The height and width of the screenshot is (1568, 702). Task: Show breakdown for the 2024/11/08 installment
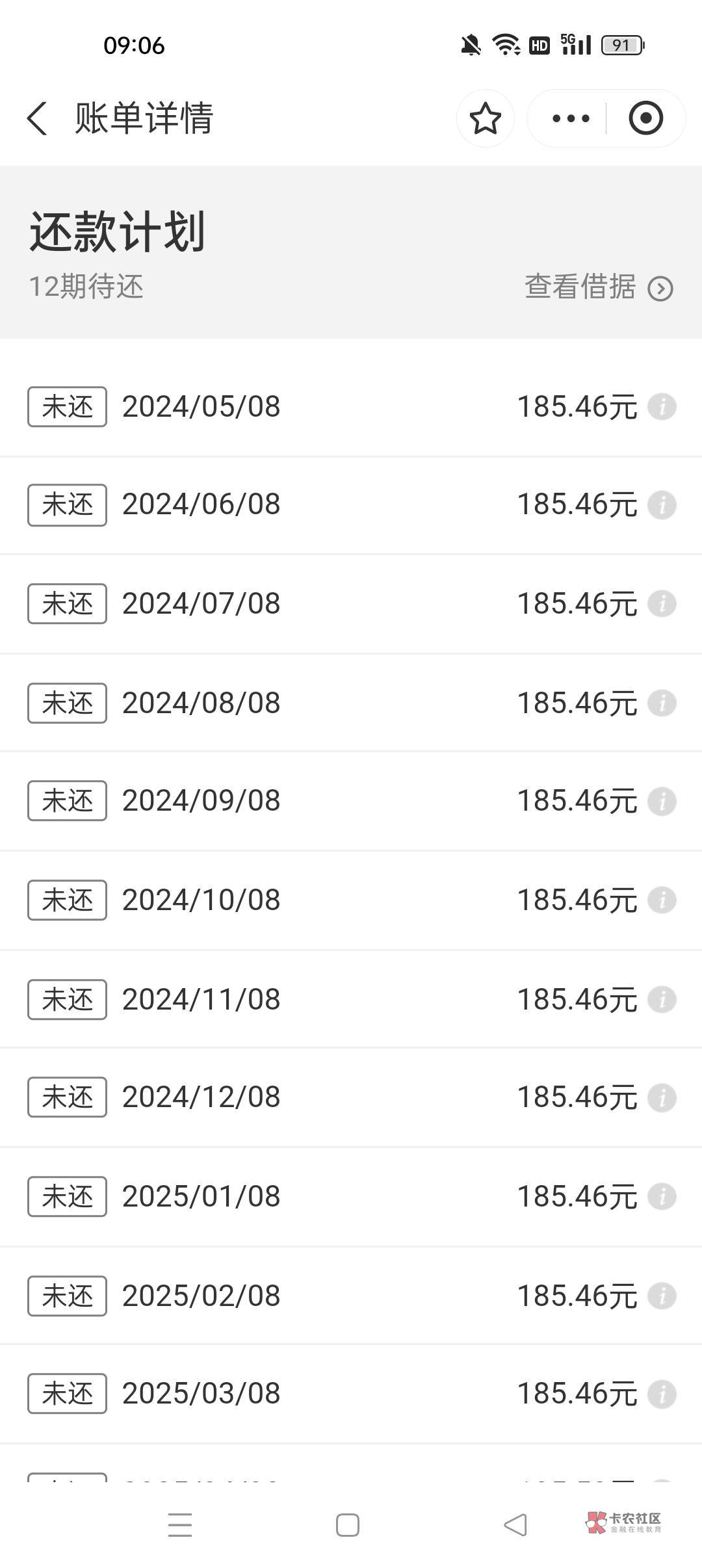662,1000
